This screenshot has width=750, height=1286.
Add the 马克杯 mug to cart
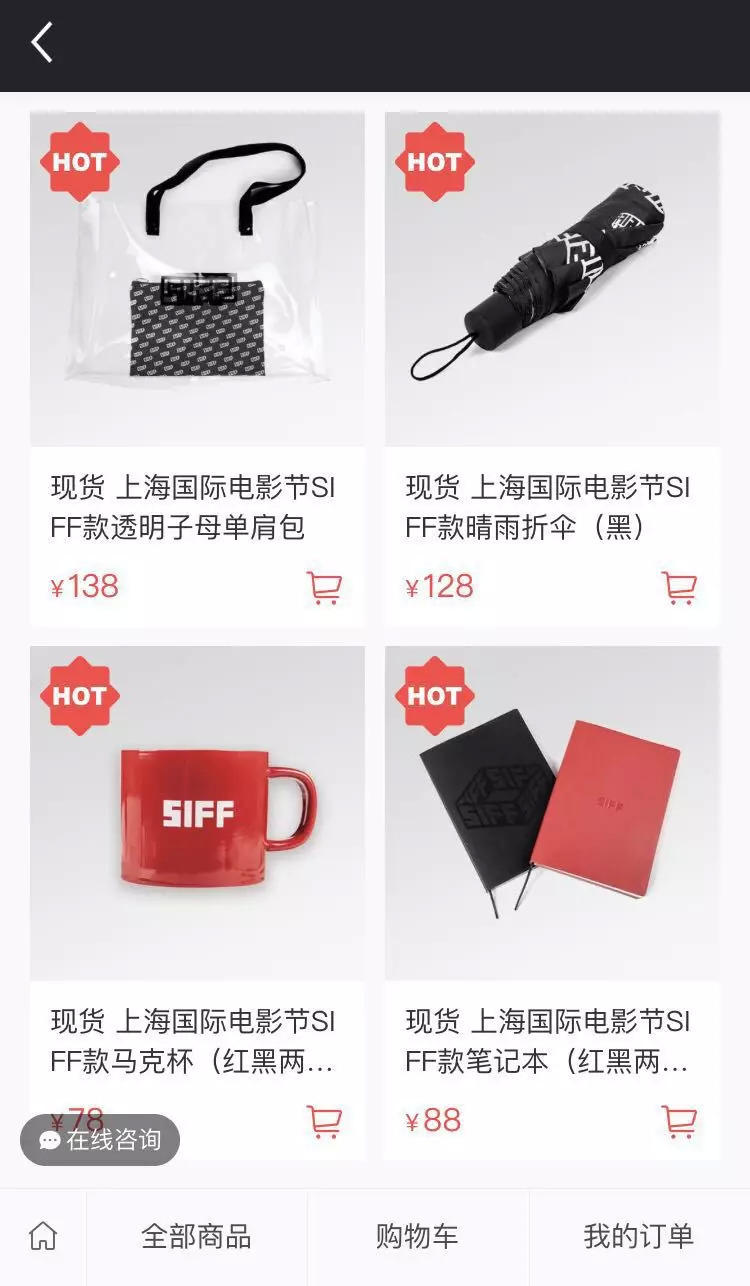point(324,1121)
